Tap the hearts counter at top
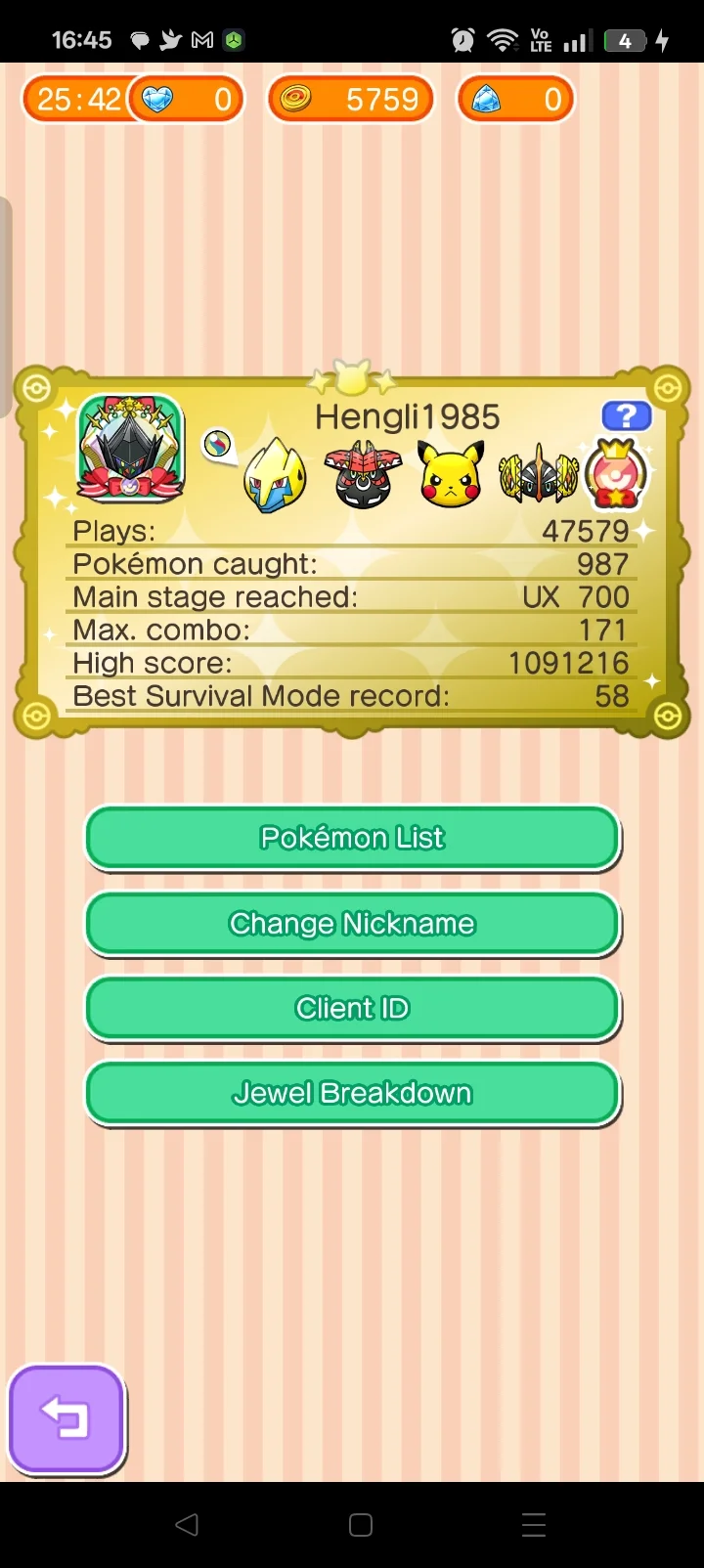 tap(186, 100)
